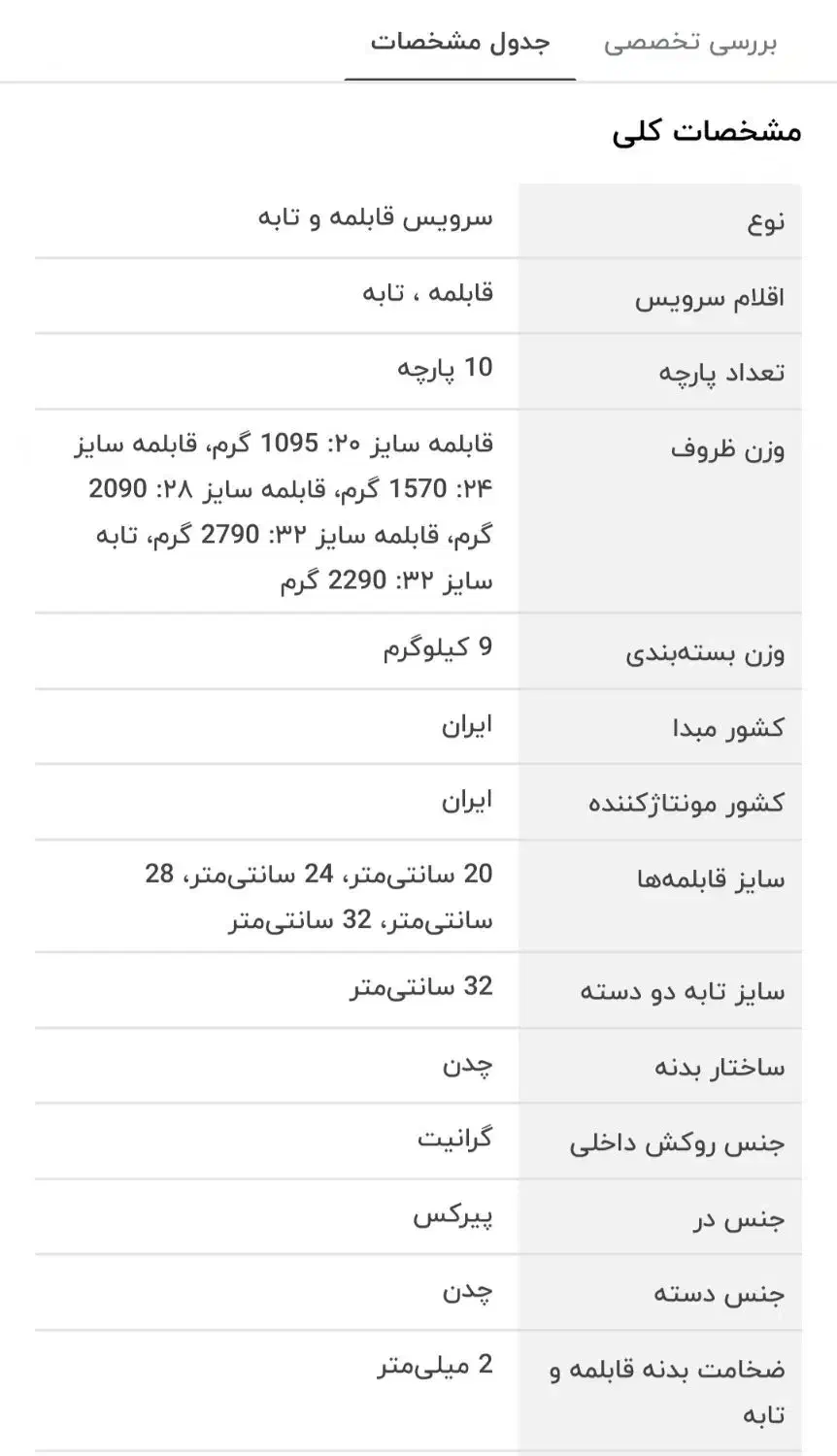The image size is (837, 1456).
Task: Click the جنس دسته row showing چدن
Action: pos(733,1292)
